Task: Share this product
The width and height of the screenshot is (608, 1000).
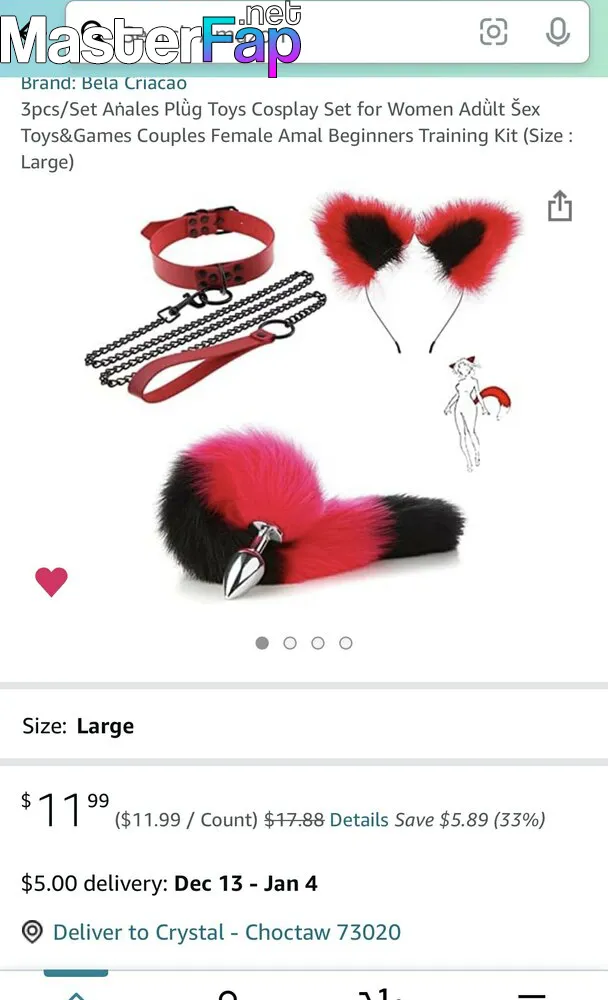Action: pyautogui.click(x=560, y=205)
